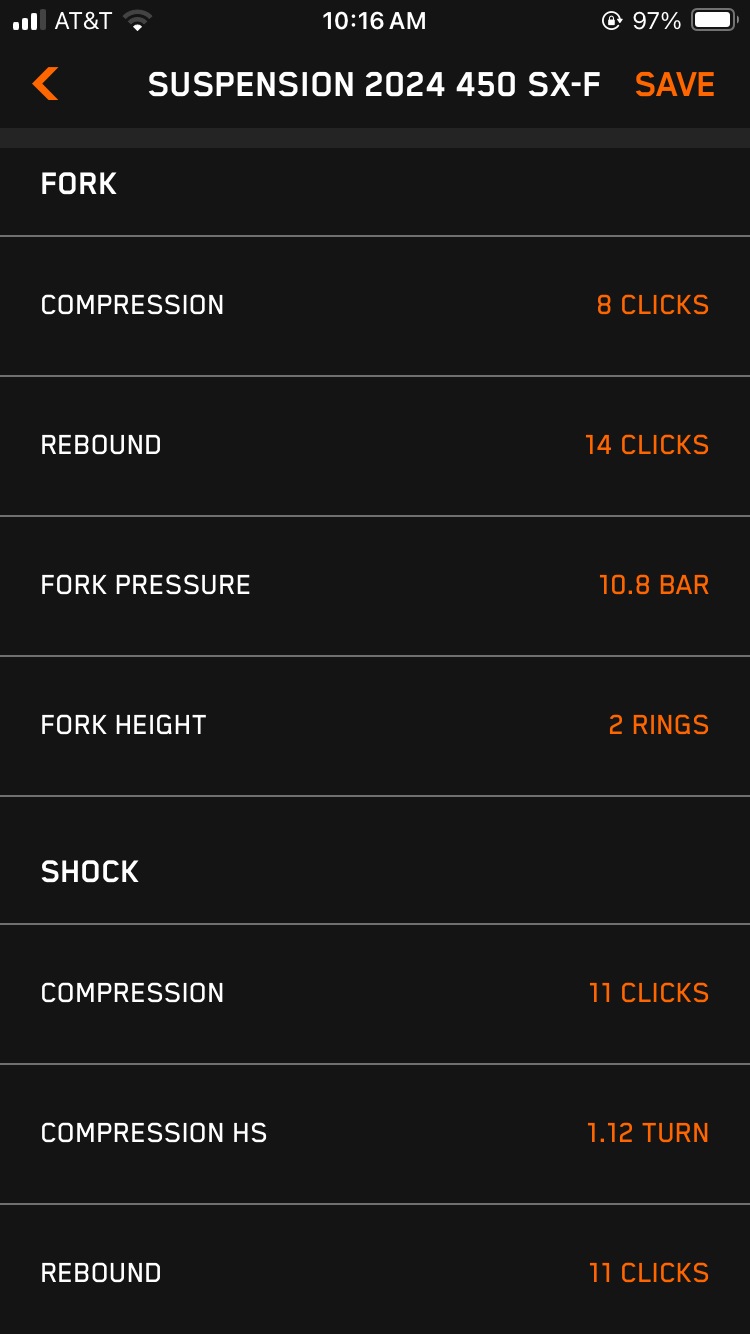Adjust shock rebound 11 clicks
The image size is (750, 1334).
coord(648,1273)
